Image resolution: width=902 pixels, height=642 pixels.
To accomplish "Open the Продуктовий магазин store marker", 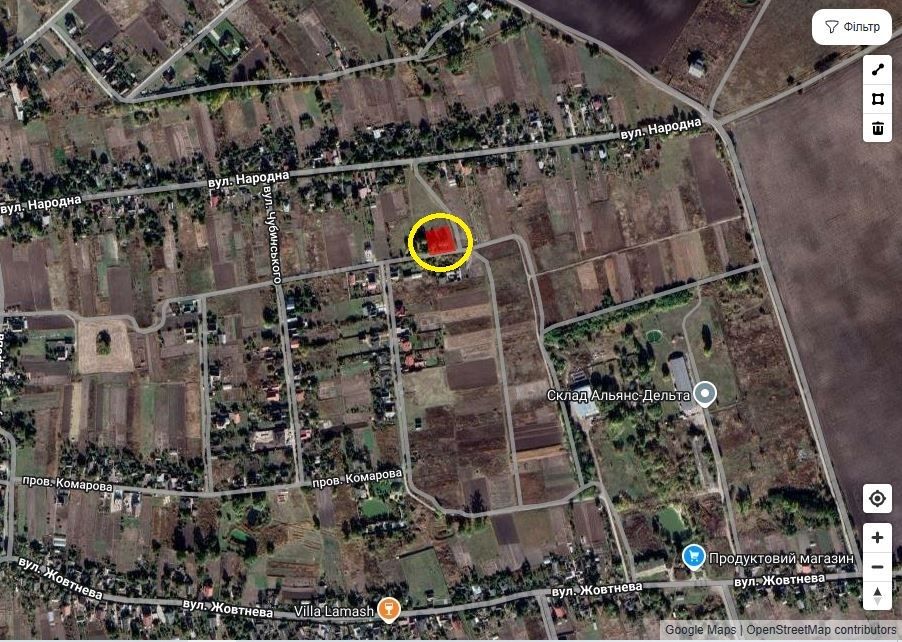I will point(692,556).
